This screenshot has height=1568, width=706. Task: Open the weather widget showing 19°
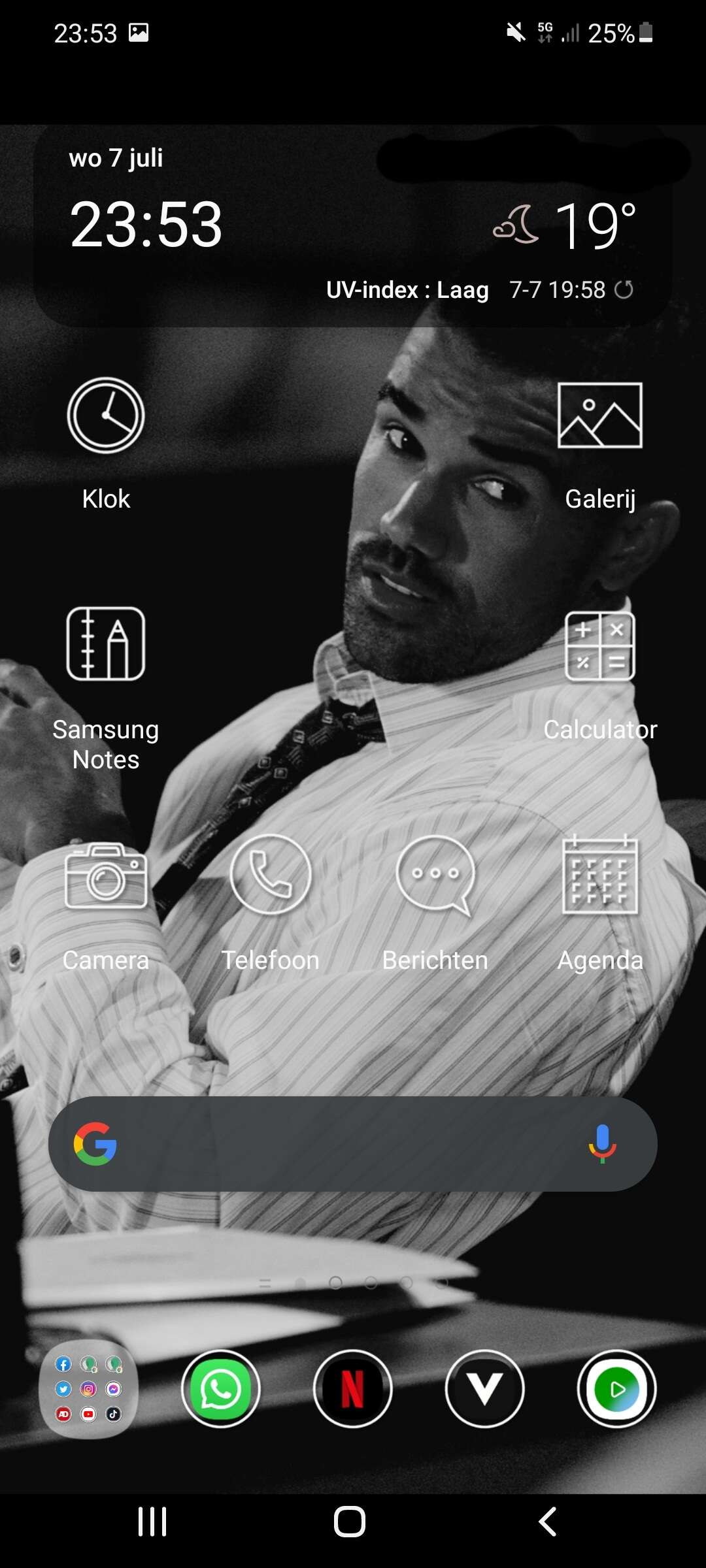(x=565, y=225)
